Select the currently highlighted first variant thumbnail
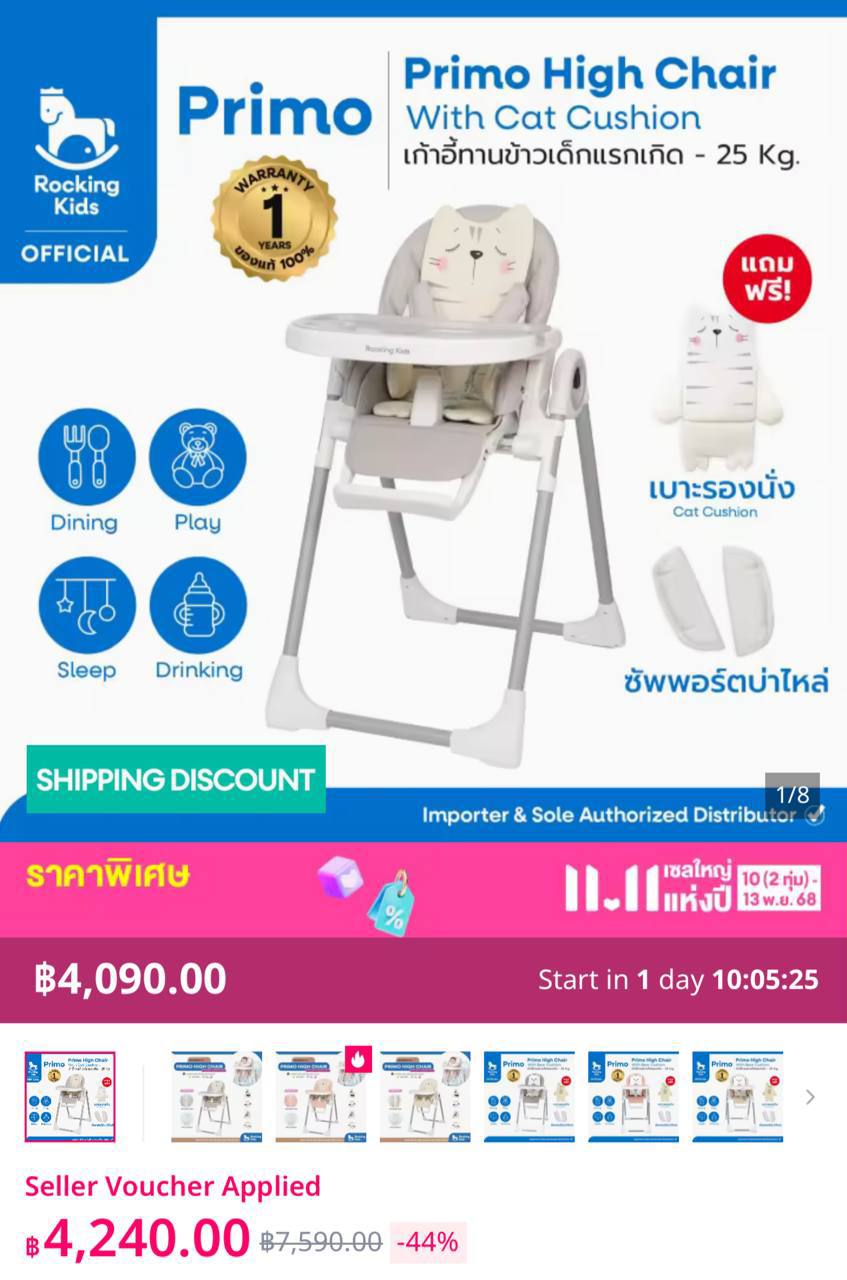 (x=70, y=1097)
